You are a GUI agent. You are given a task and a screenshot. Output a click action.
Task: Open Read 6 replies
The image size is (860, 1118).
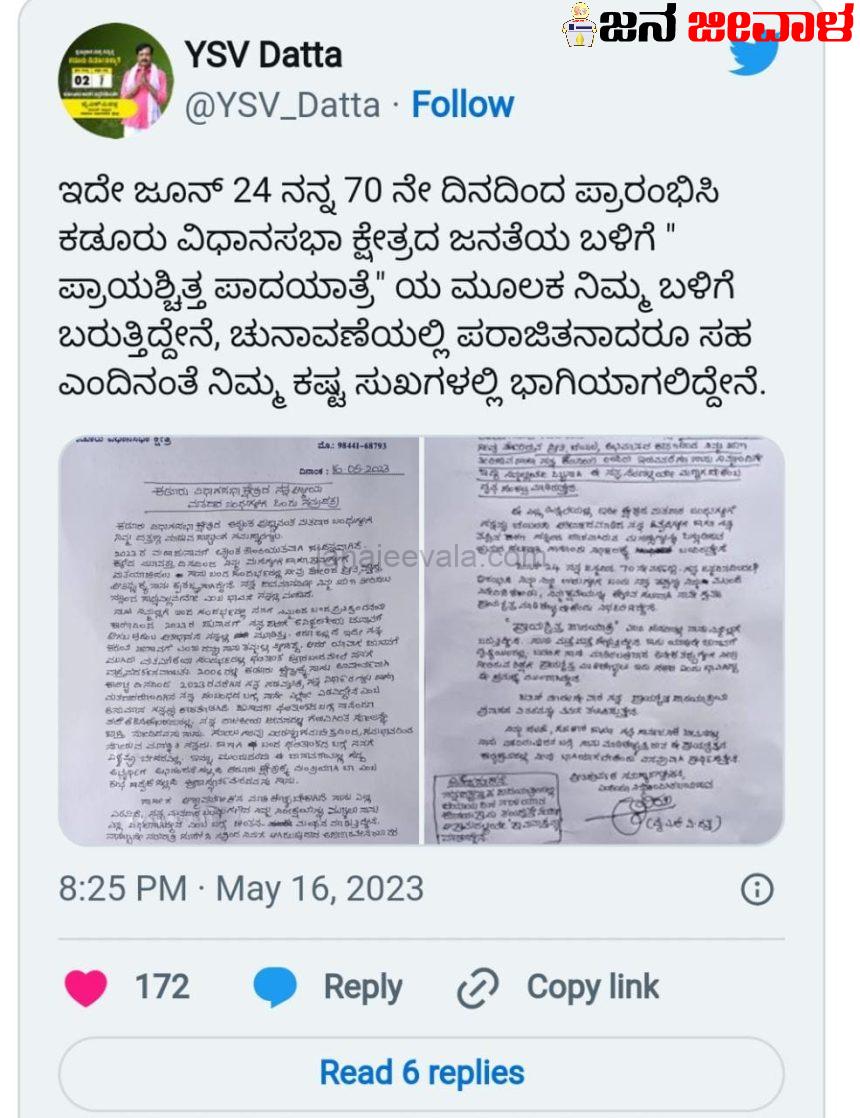click(421, 1073)
